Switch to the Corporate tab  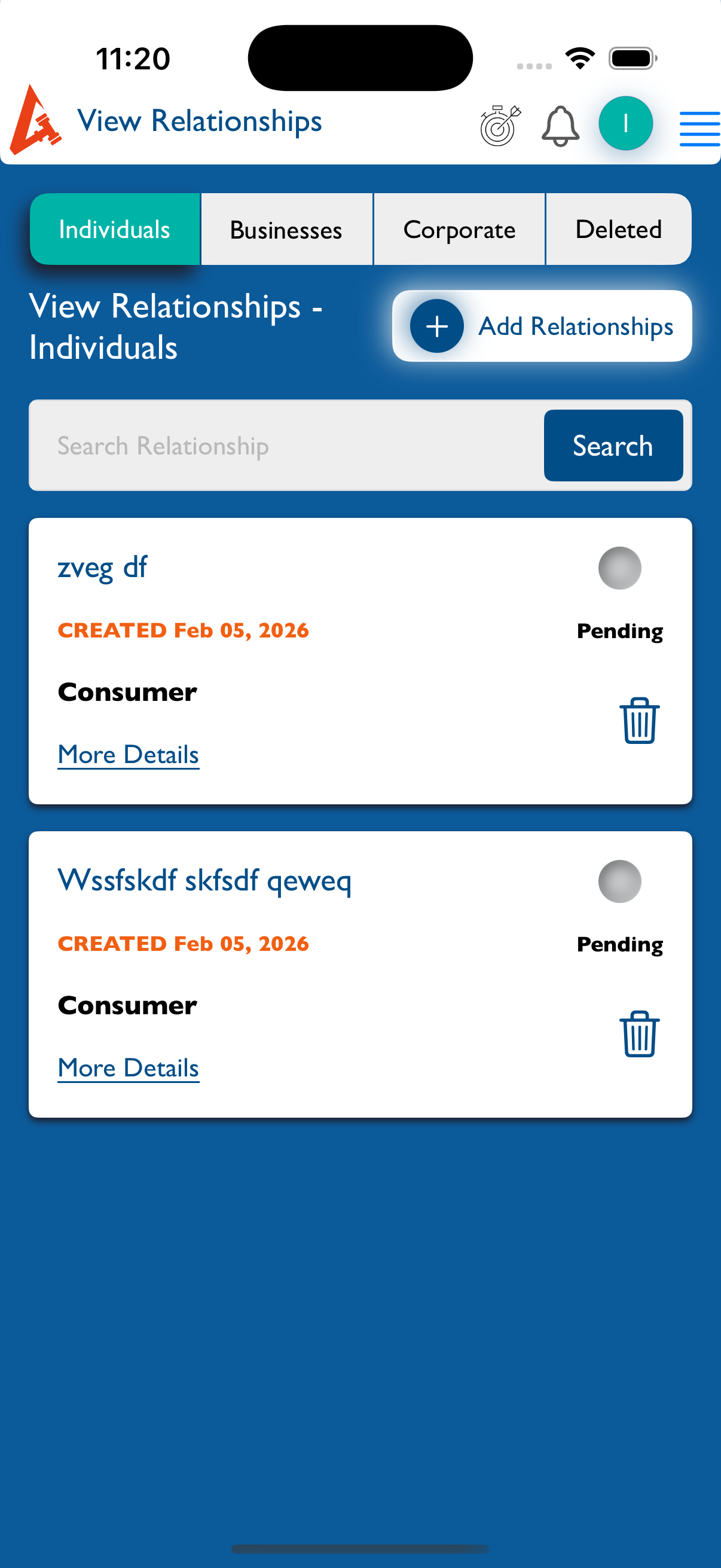tap(459, 230)
